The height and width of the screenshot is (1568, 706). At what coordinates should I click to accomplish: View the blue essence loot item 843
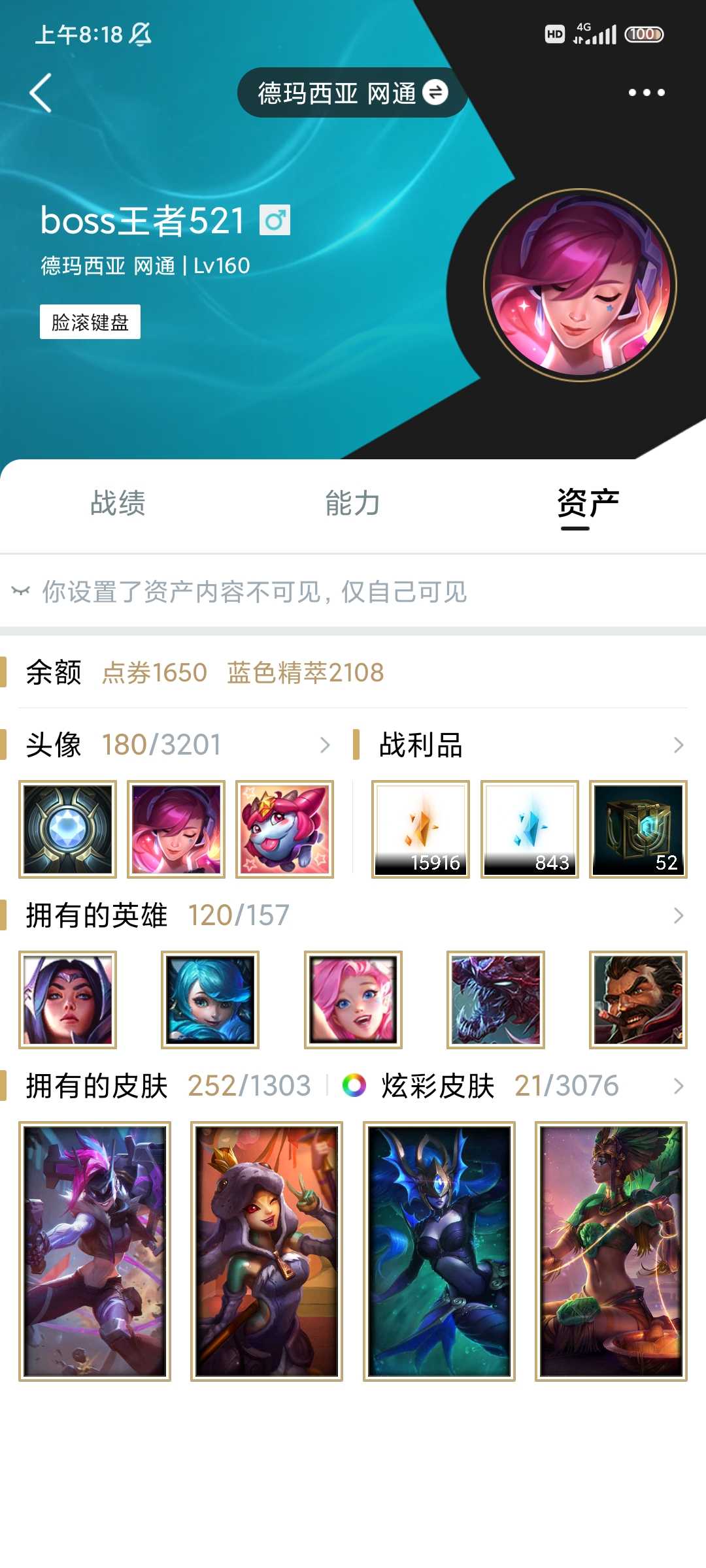[x=529, y=830]
